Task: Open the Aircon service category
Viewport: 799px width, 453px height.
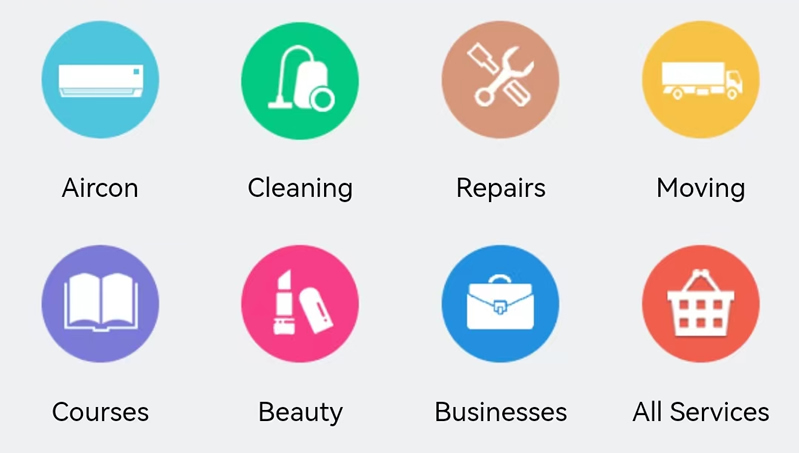Action: point(100,80)
